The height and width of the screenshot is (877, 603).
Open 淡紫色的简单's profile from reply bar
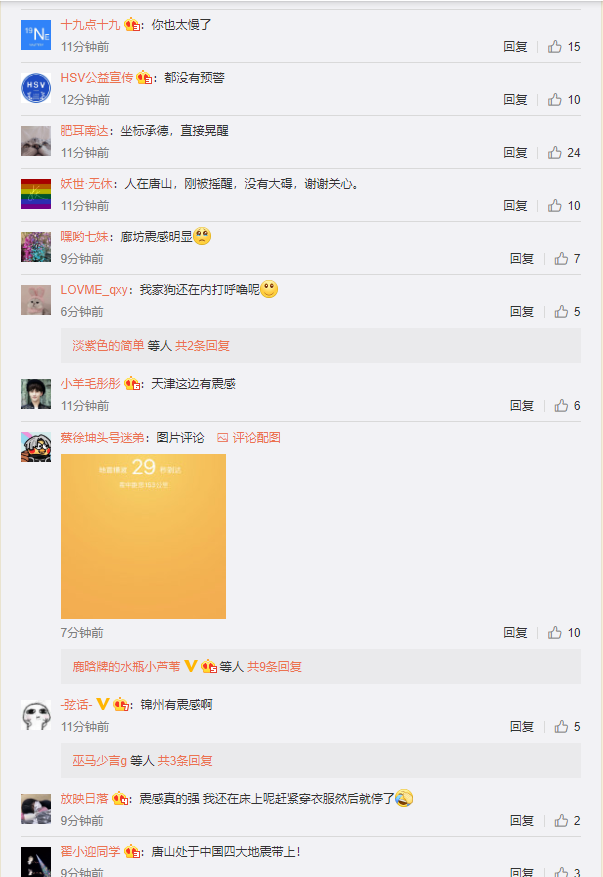(108, 345)
